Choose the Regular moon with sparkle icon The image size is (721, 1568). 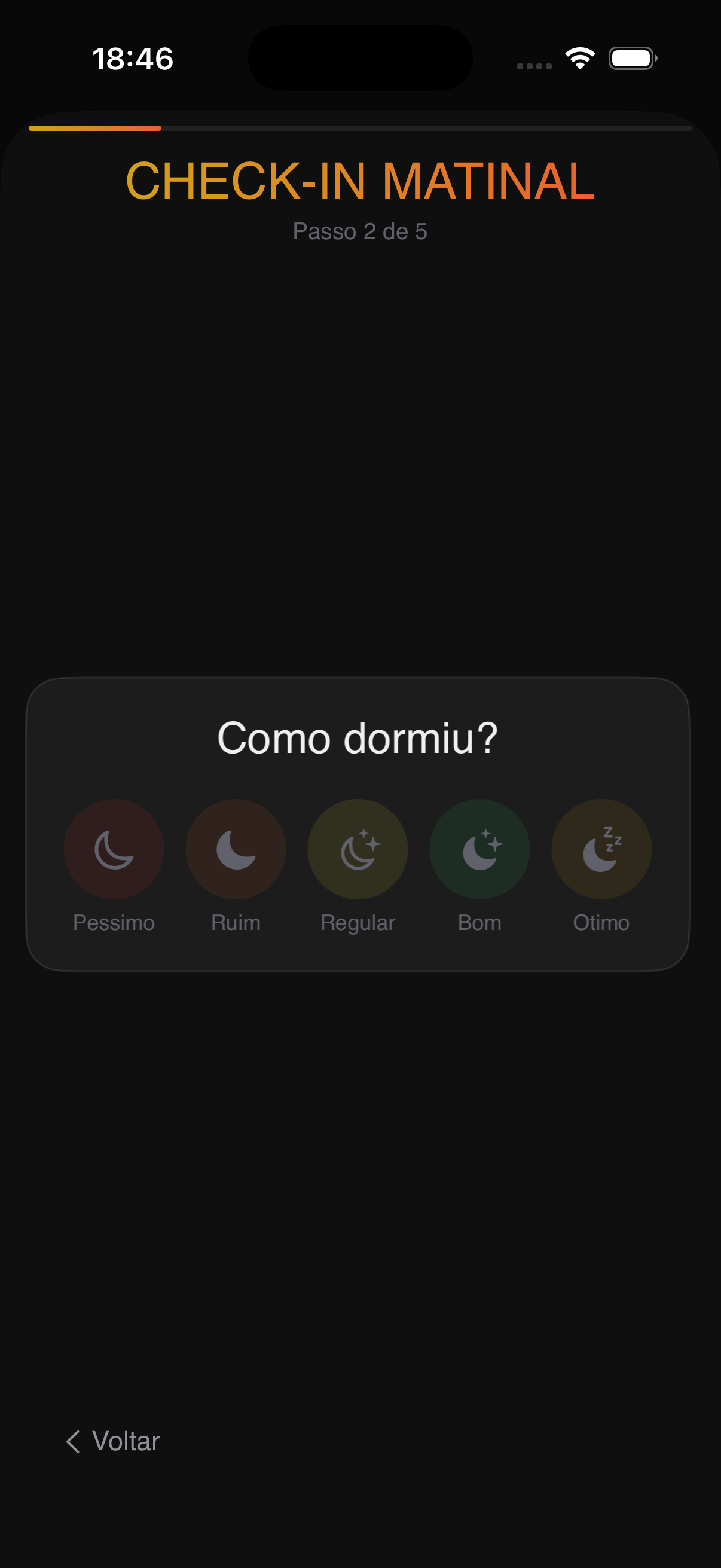(x=357, y=850)
